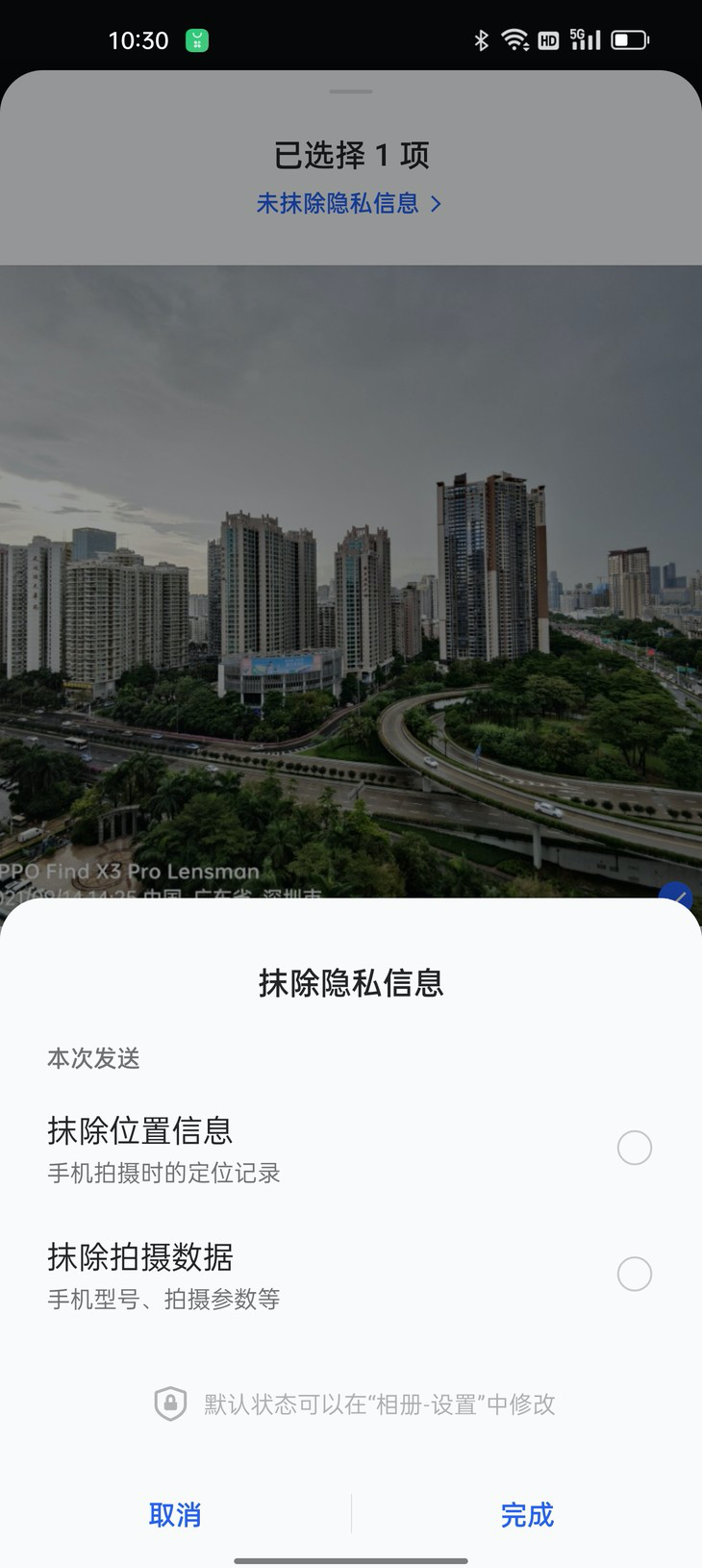Tap 取消 to cancel the privacy dialog

point(175,1514)
